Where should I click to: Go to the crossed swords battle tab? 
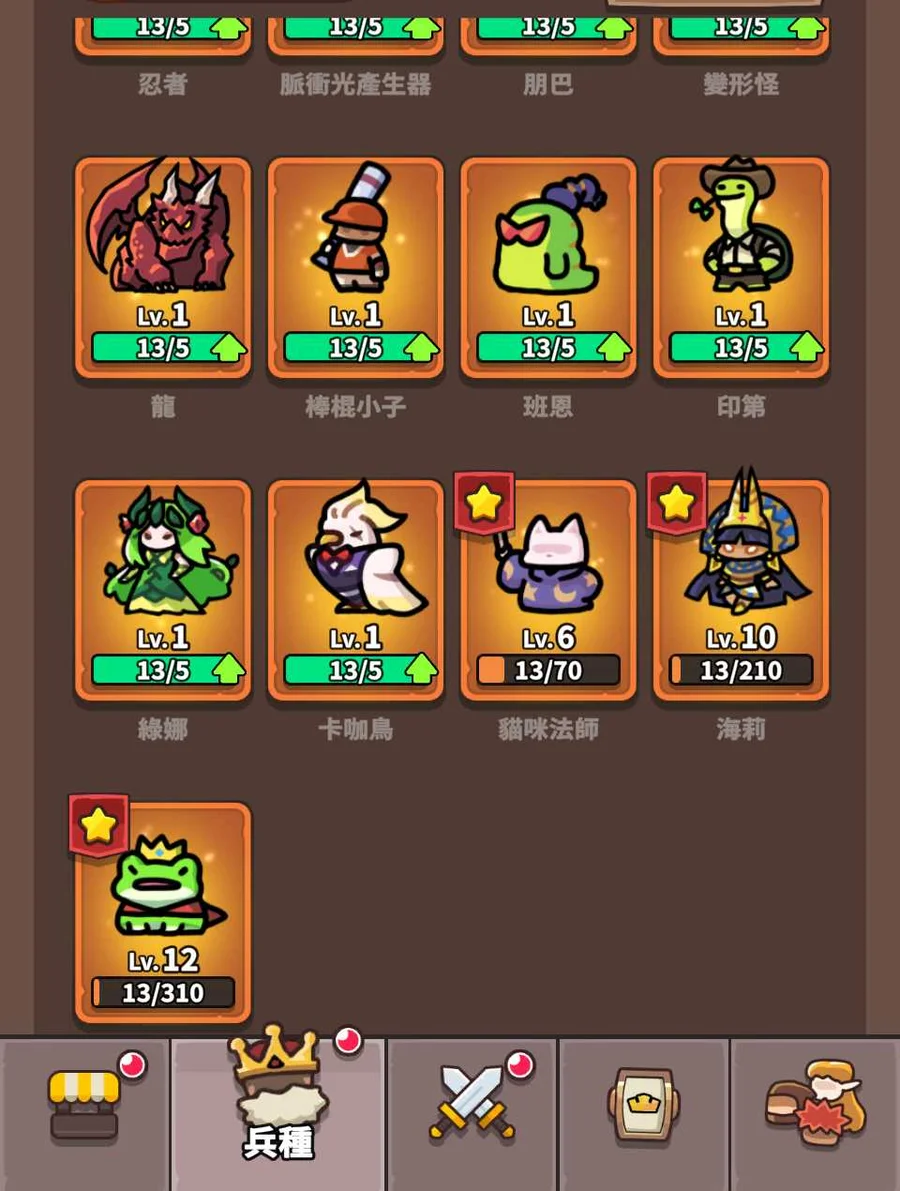click(472, 1112)
